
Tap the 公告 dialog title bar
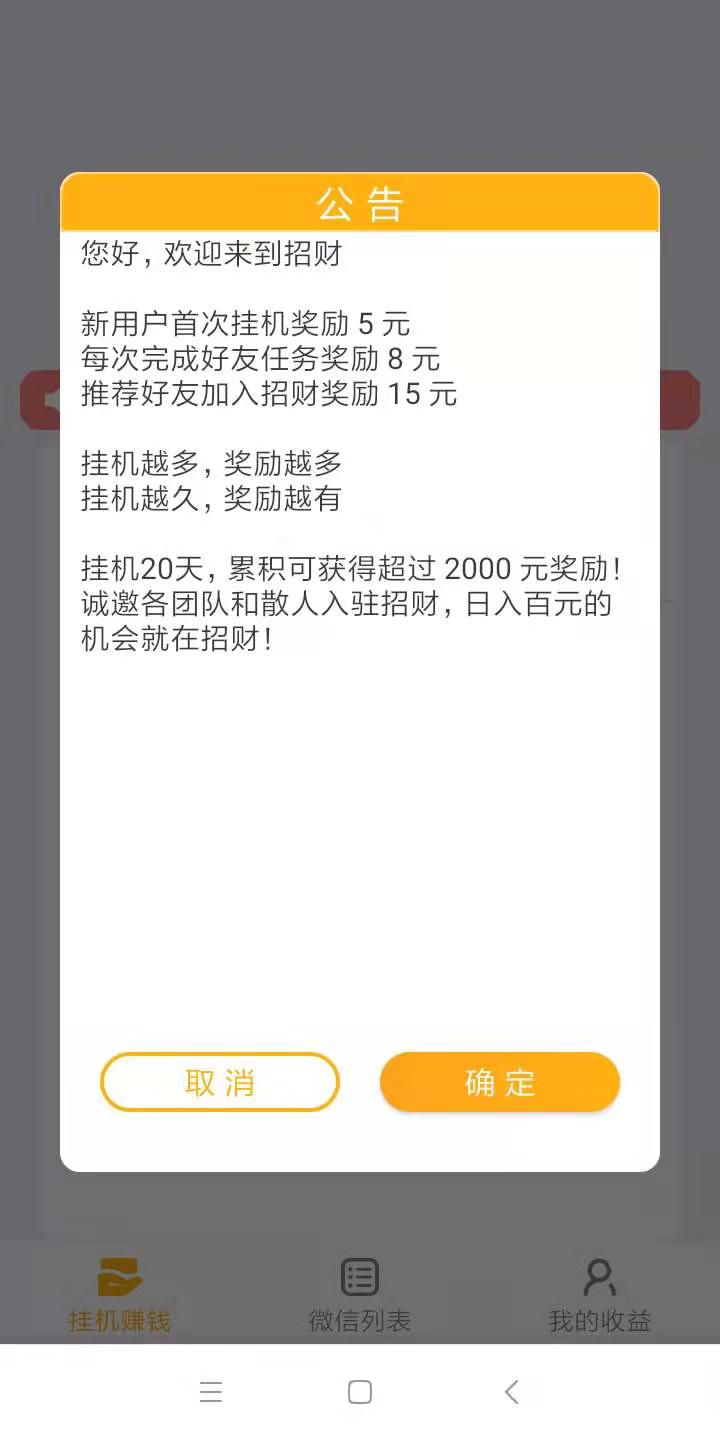pyautogui.click(x=360, y=203)
